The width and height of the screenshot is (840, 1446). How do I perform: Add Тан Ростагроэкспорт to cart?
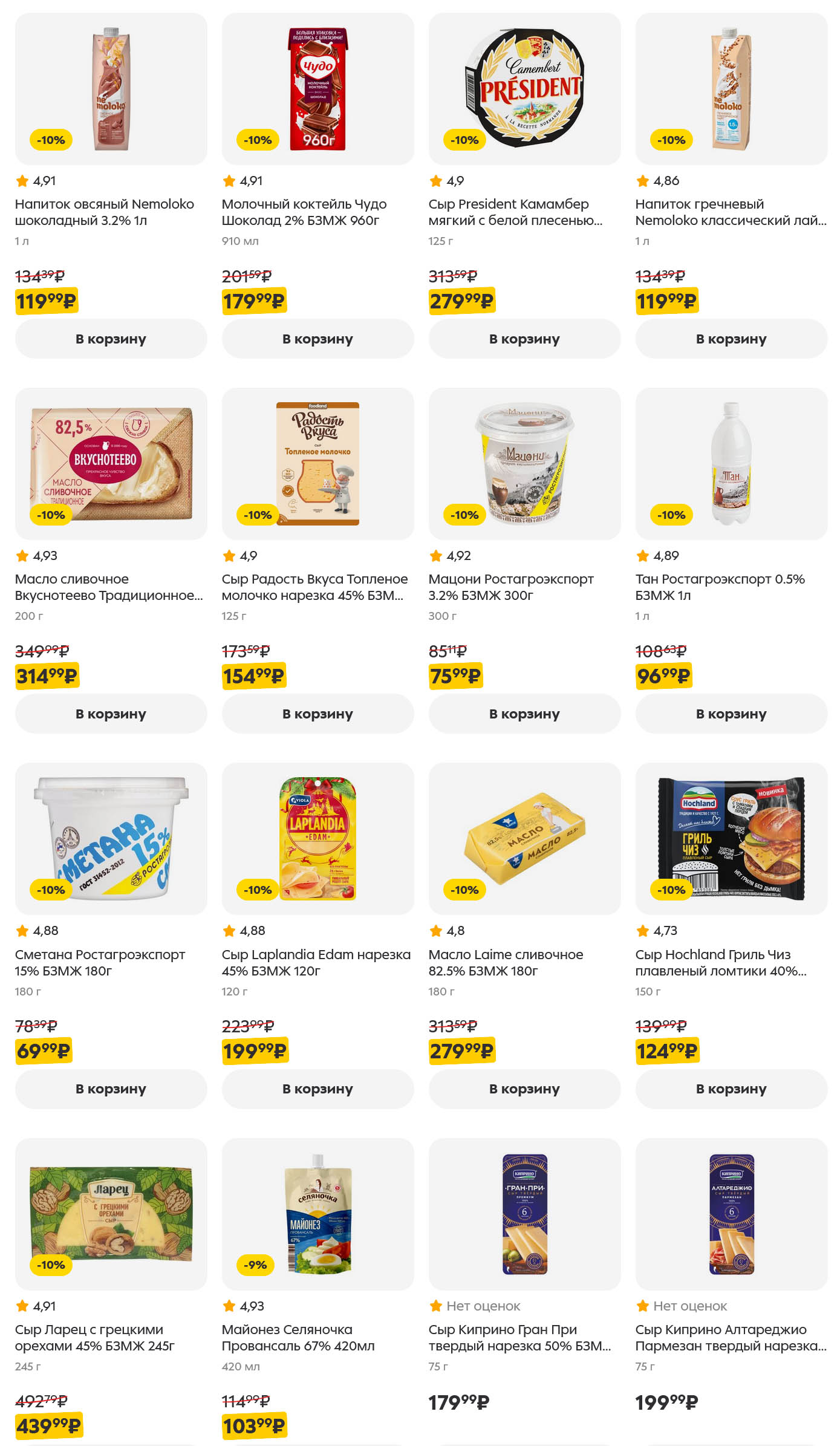(x=731, y=714)
